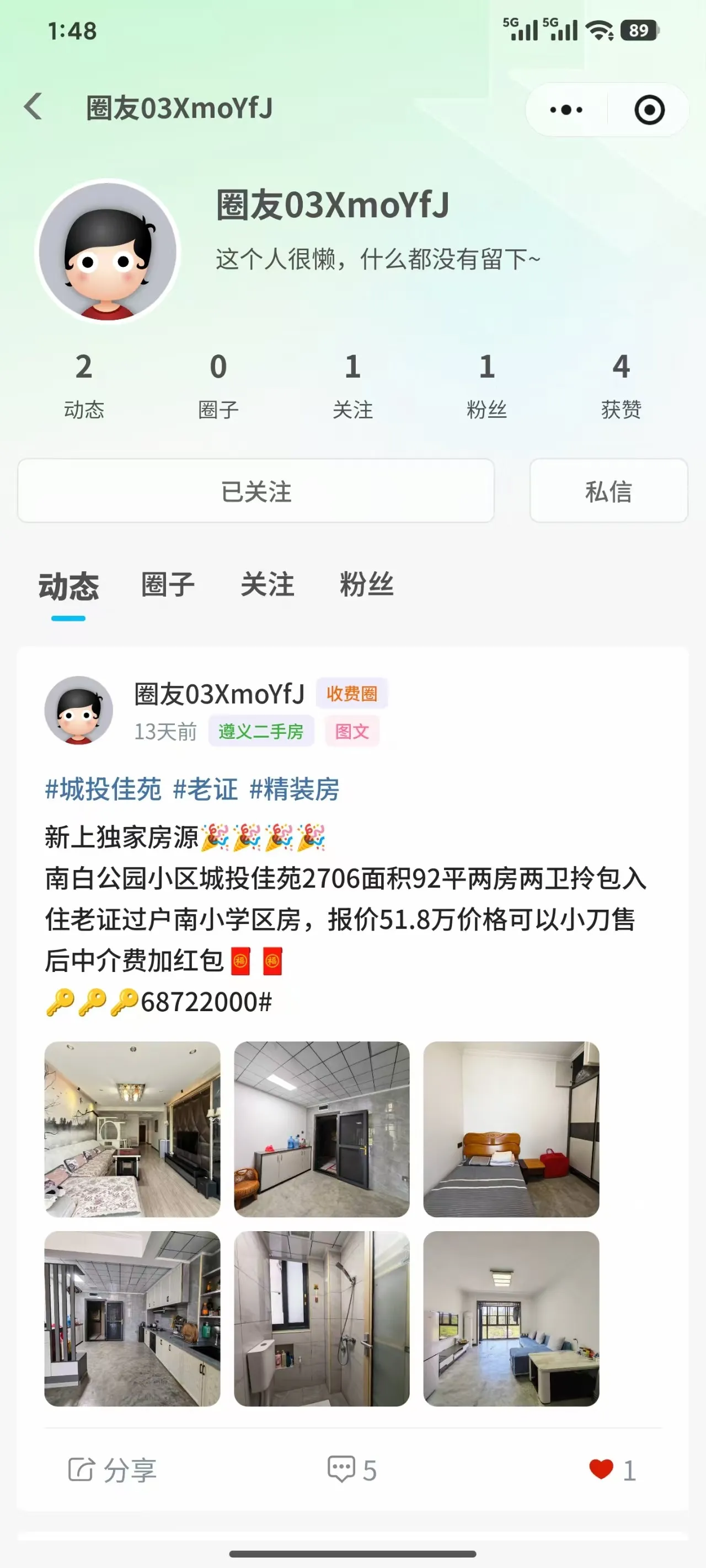706x1568 pixels.
Task: Toggle follow state via 已关注 button
Action: pyautogui.click(x=256, y=491)
